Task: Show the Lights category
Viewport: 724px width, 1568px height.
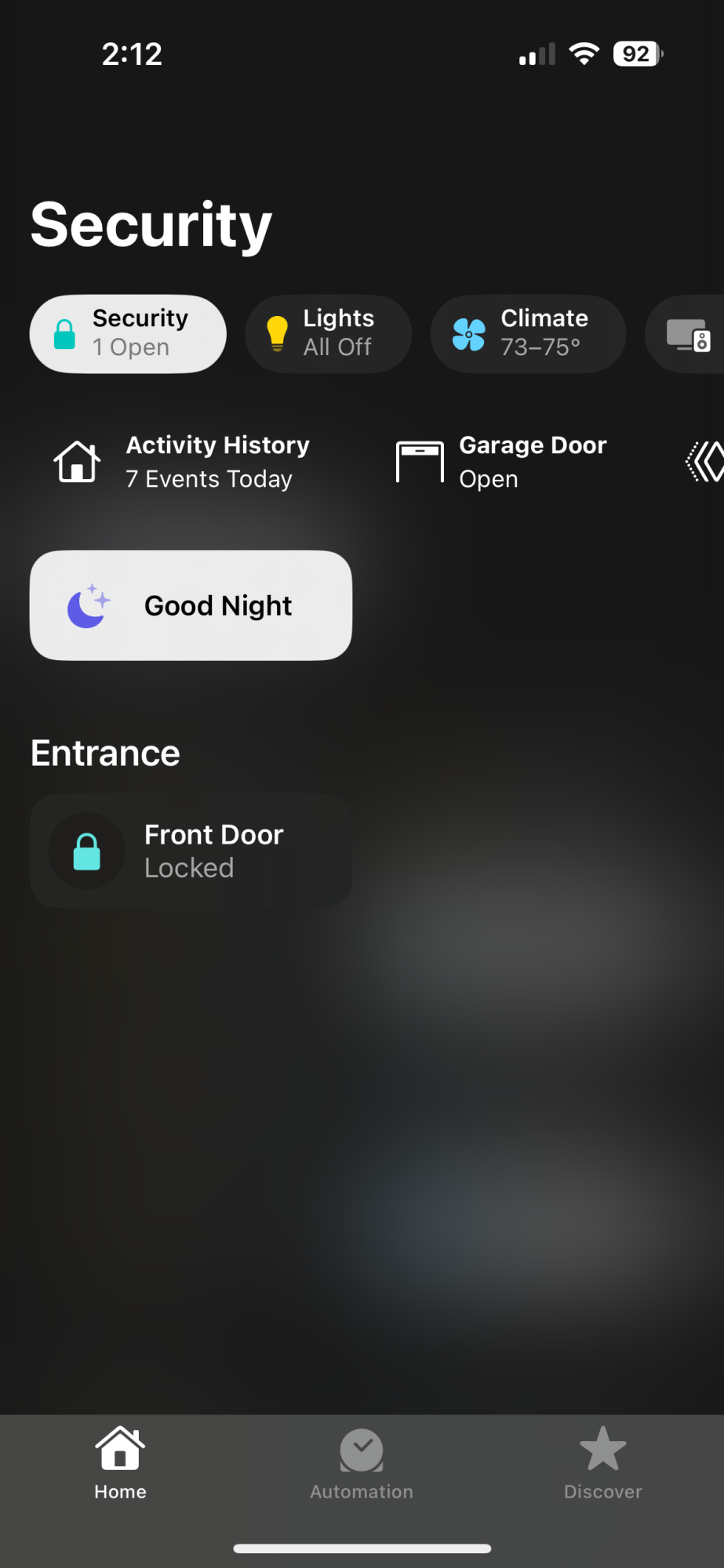Action: coord(328,333)
